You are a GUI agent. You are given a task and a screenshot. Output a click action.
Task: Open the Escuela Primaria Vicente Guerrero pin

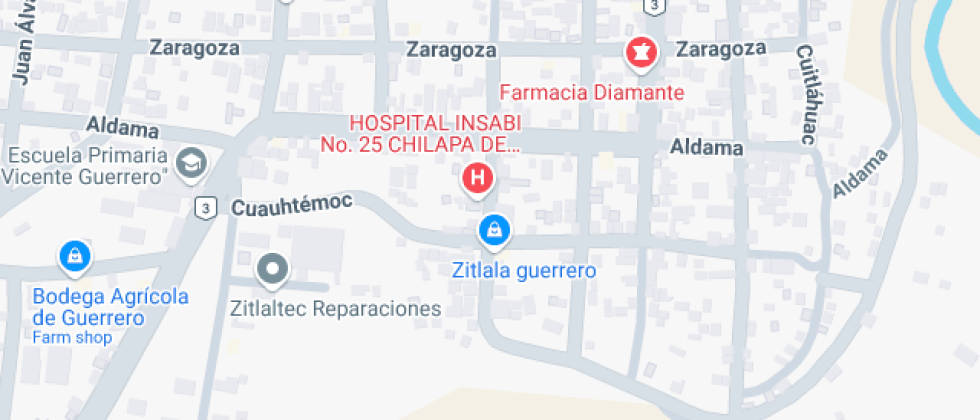190,161
